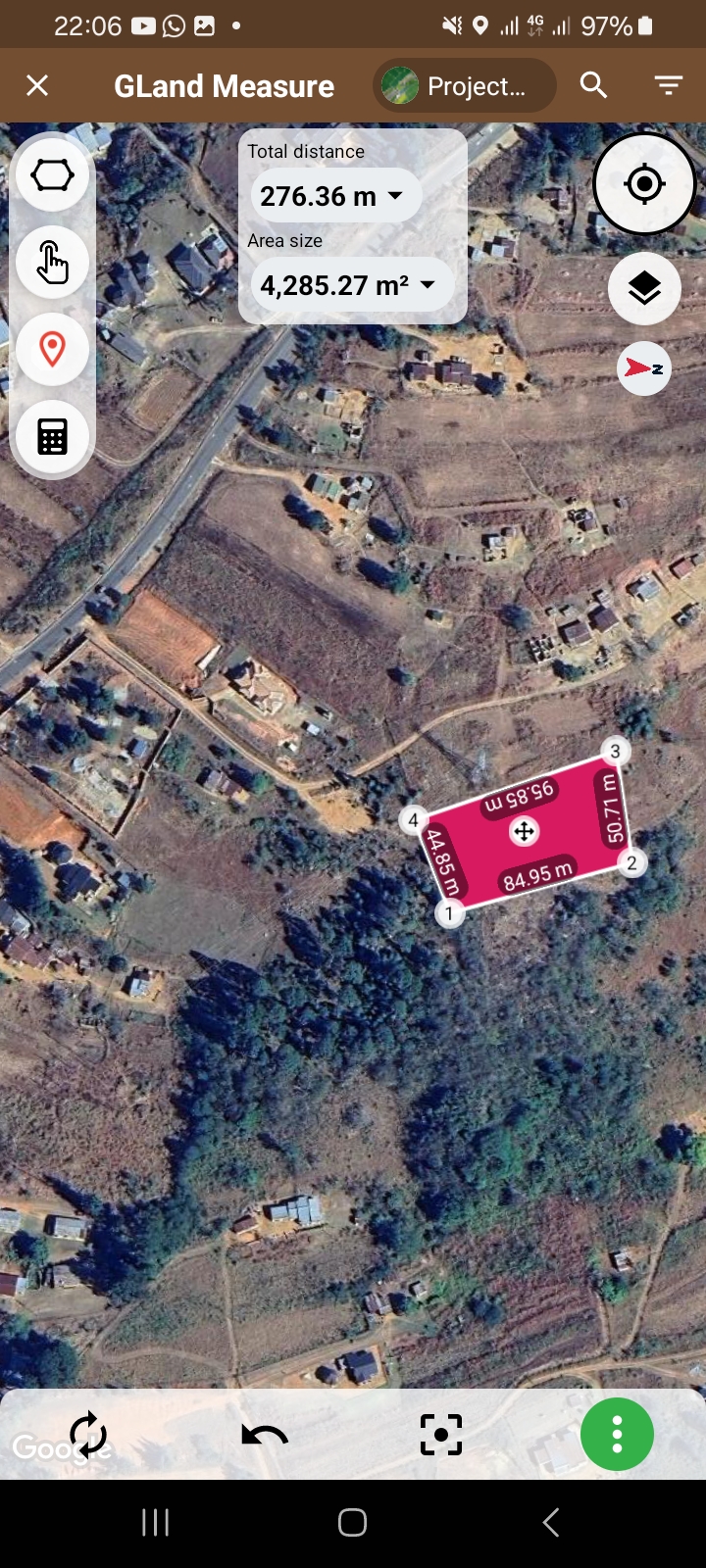Open the map layers selector
Image resolution: width=706 pixels, height=1568 pixels.
644,288
